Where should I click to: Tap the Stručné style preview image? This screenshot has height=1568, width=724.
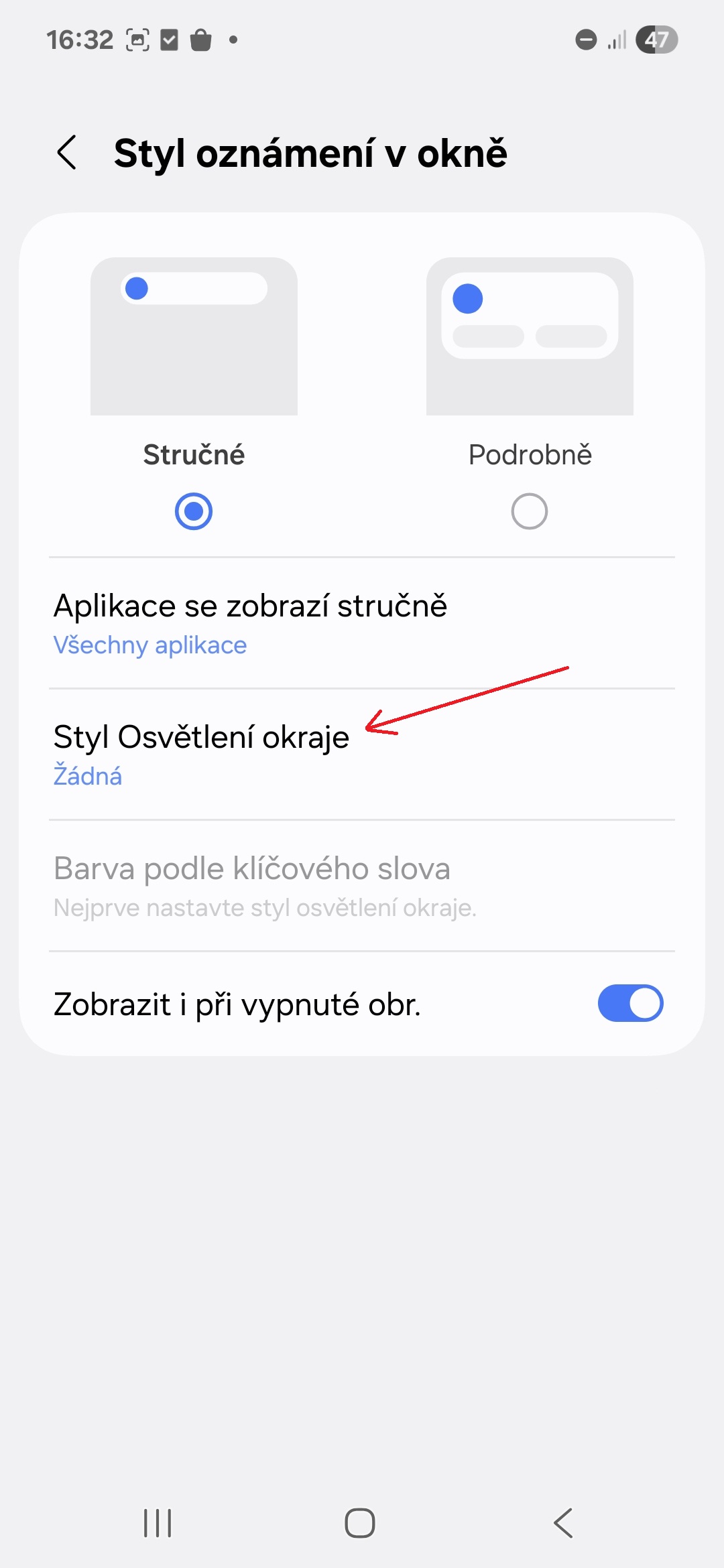pos(194,336)
